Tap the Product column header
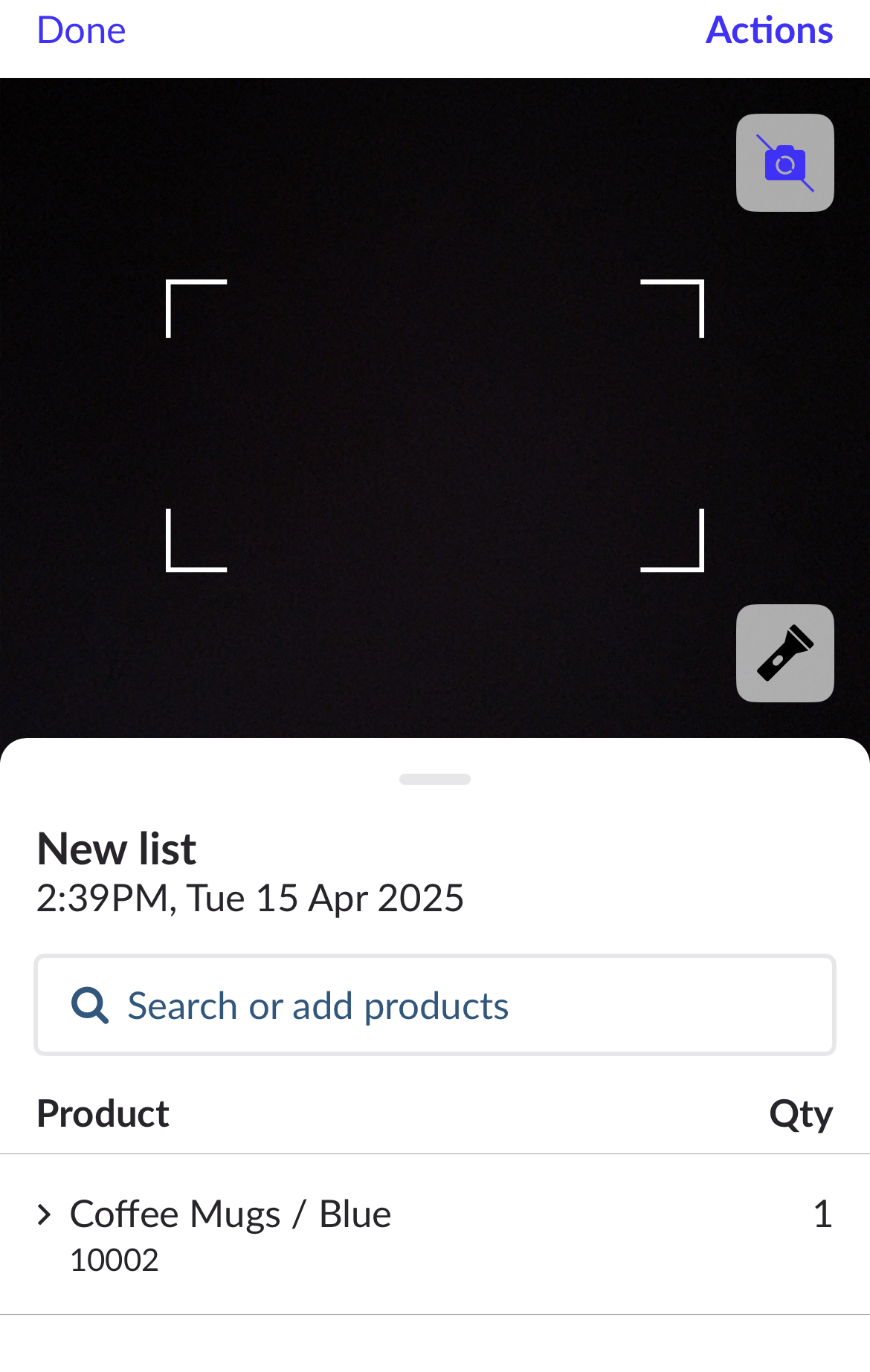This screenshot has width=870, height=1372. (103, 1113)
